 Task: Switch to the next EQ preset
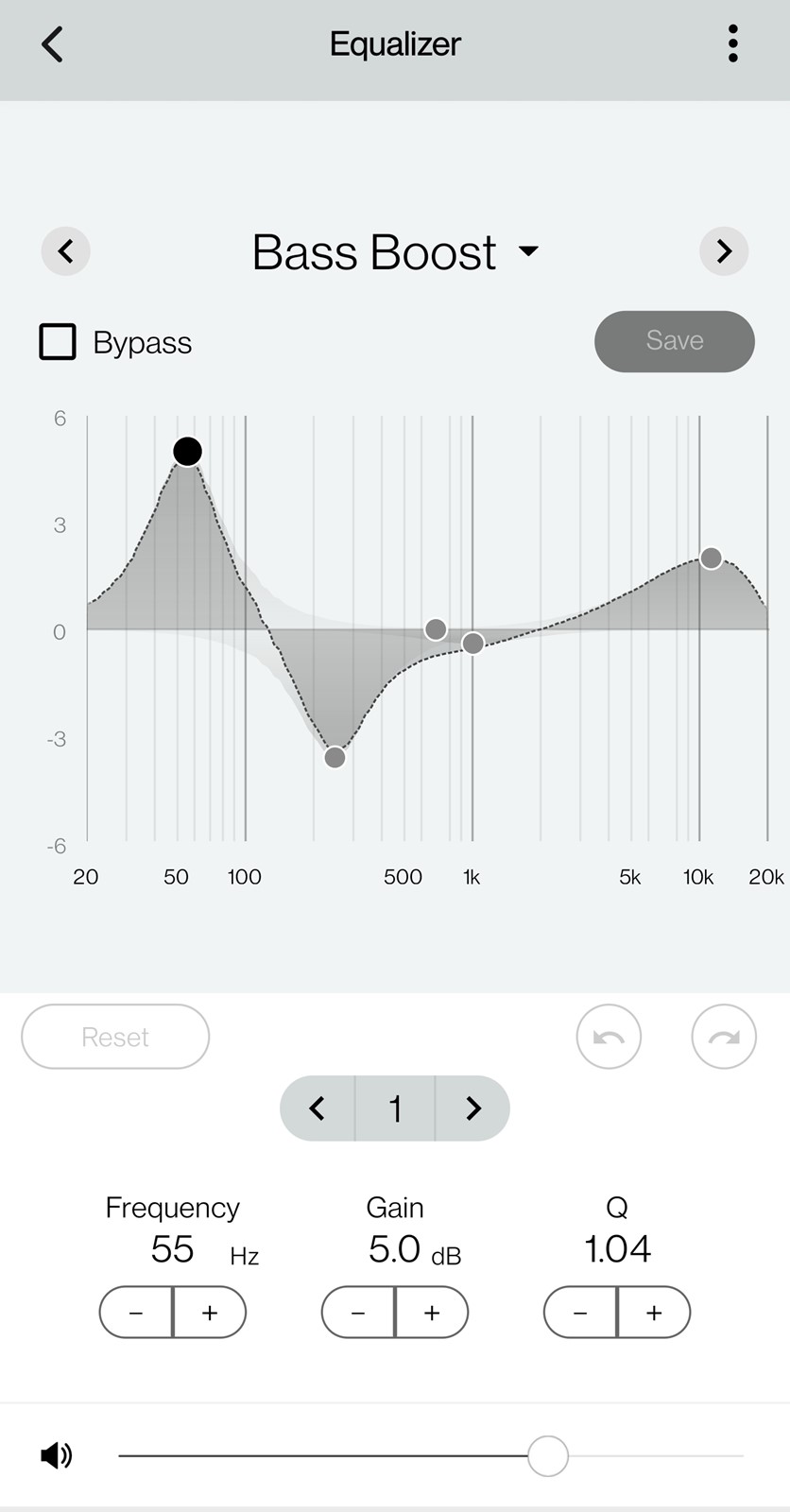point(724,251)
